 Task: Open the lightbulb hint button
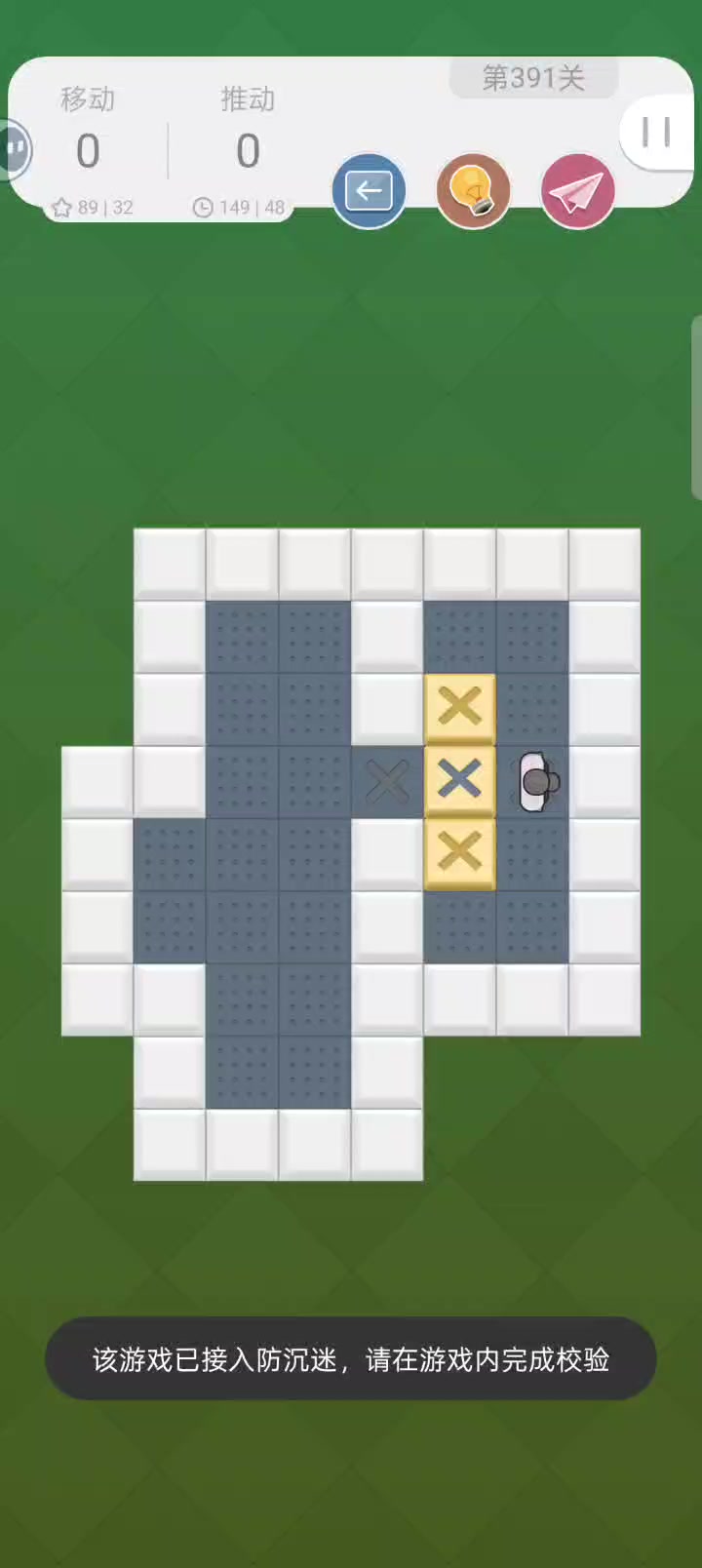click(x=473, y=191)
